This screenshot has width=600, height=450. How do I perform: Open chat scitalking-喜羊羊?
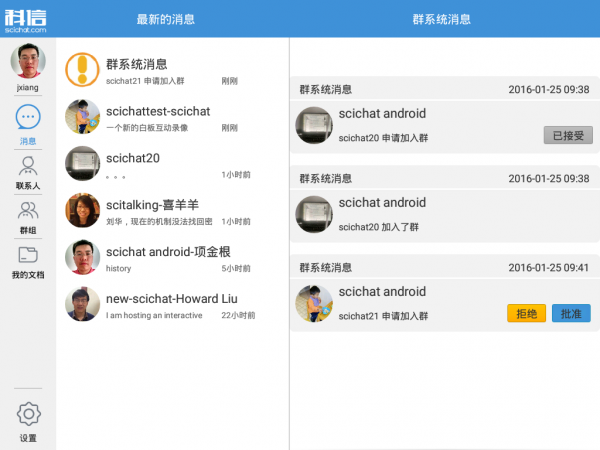point(172,211)
